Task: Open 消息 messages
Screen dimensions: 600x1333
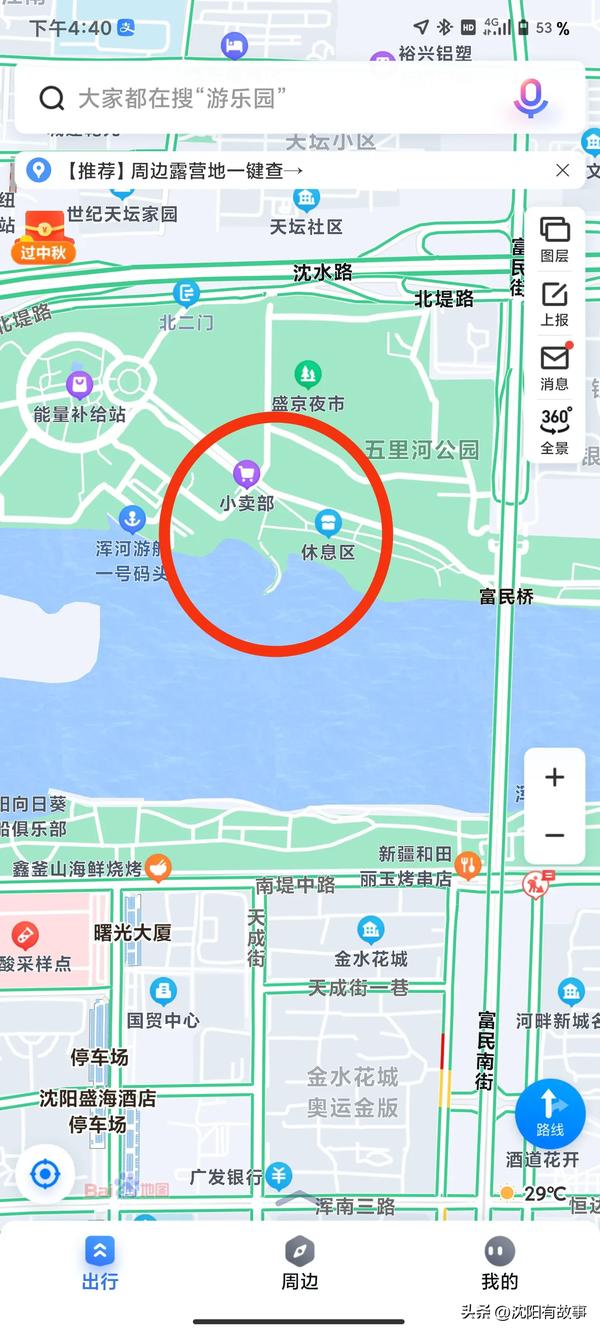Action: pos(554,367)
